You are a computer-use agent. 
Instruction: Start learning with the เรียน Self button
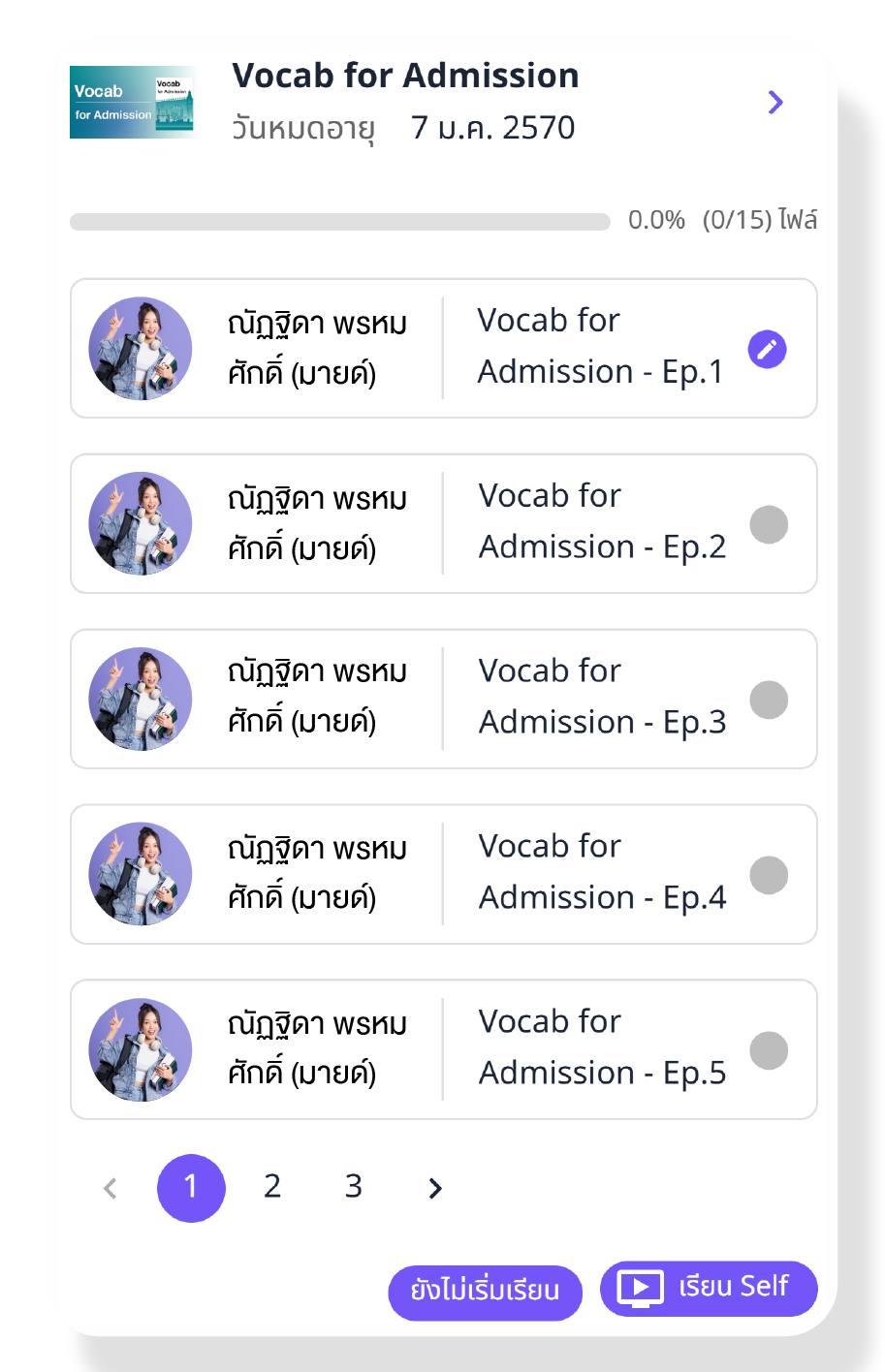709,1288
